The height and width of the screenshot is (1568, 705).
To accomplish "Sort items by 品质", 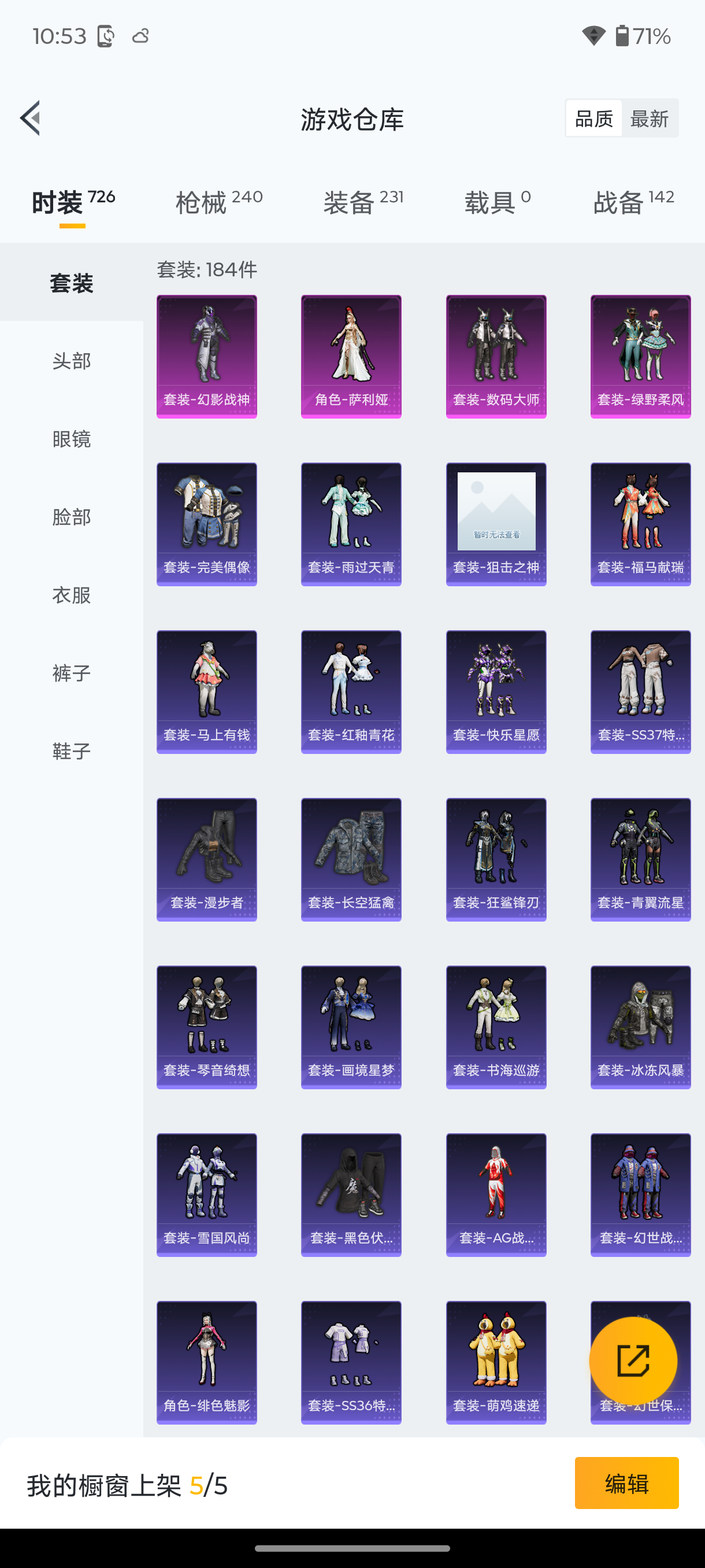I will pyautogui.click(x=593, y=119).
